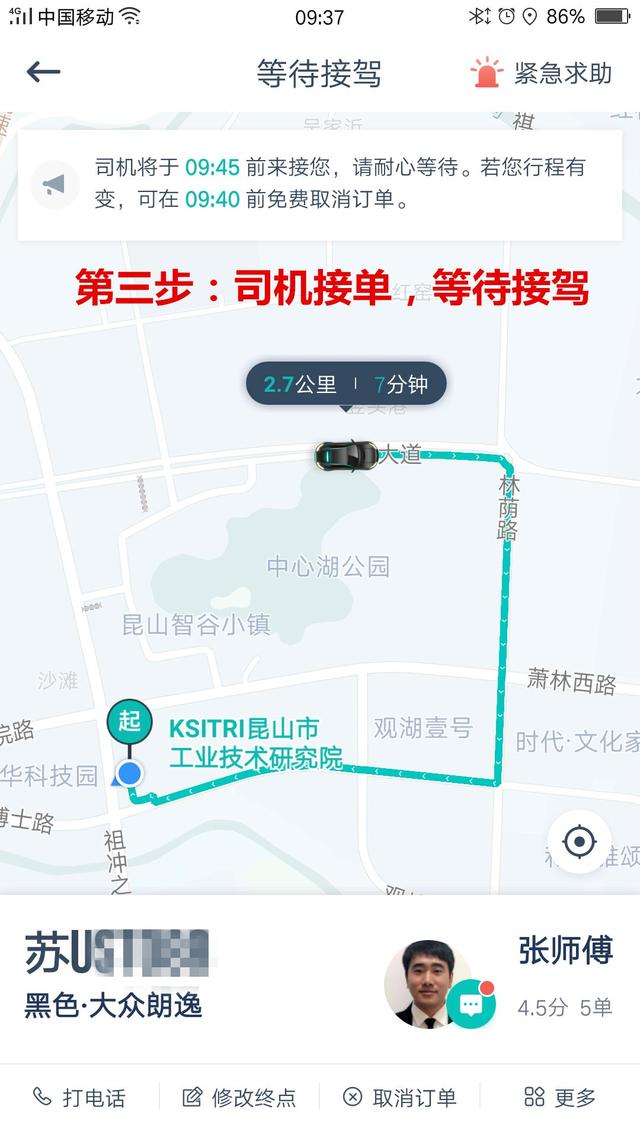Go back using the top-left arrow
The height and width of the screenshot is (1138, 640).
click(44, 72)
